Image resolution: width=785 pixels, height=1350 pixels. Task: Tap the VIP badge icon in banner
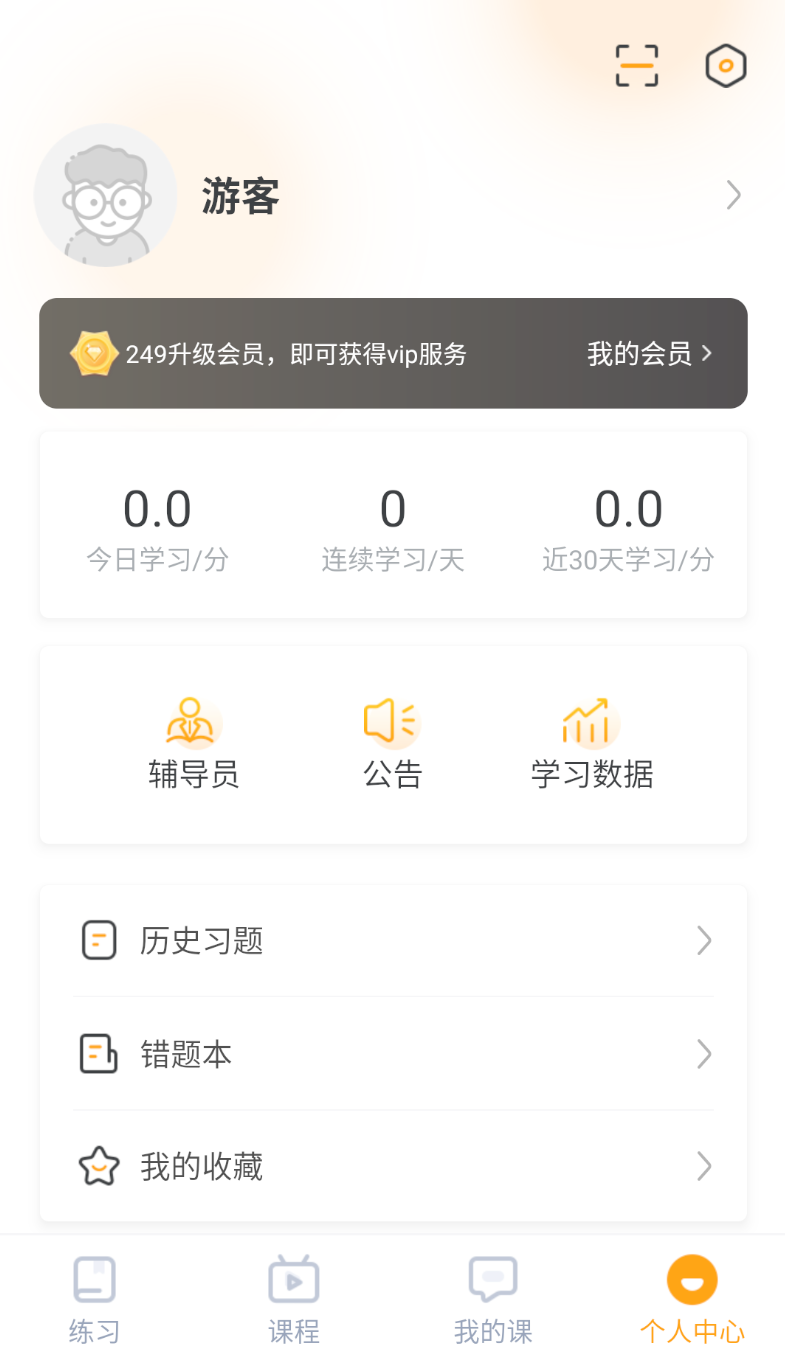coord(96,353)
